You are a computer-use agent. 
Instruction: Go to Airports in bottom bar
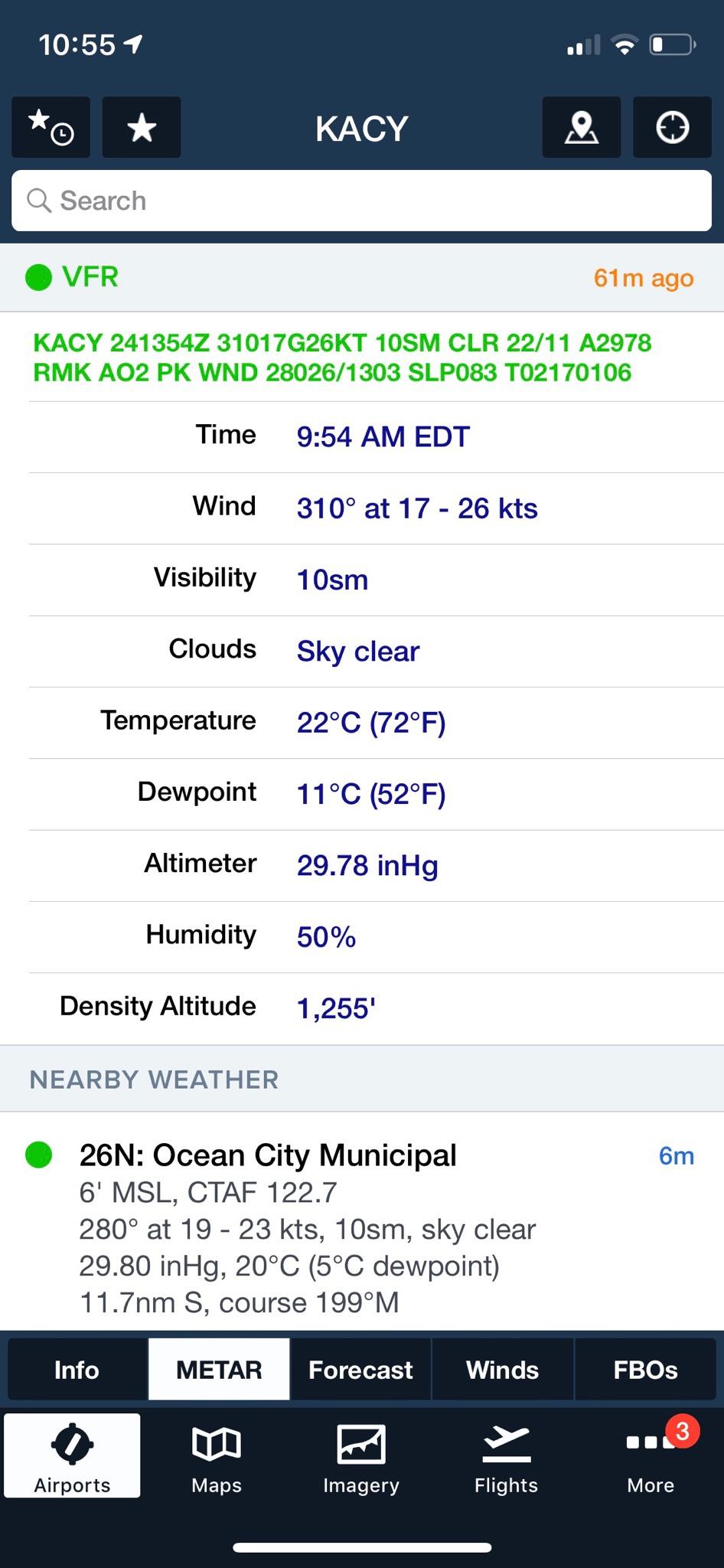[x=72, y=1455]
